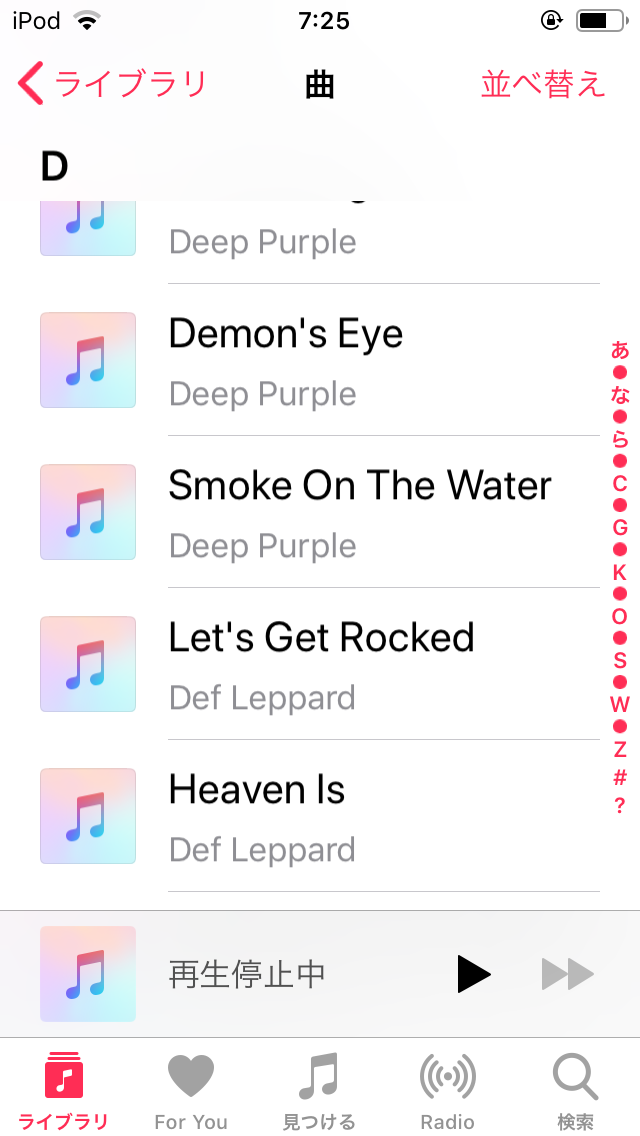Go back to ライブラリ
640x1136 pixels.
pyautogui.click(x=112, y=84)
